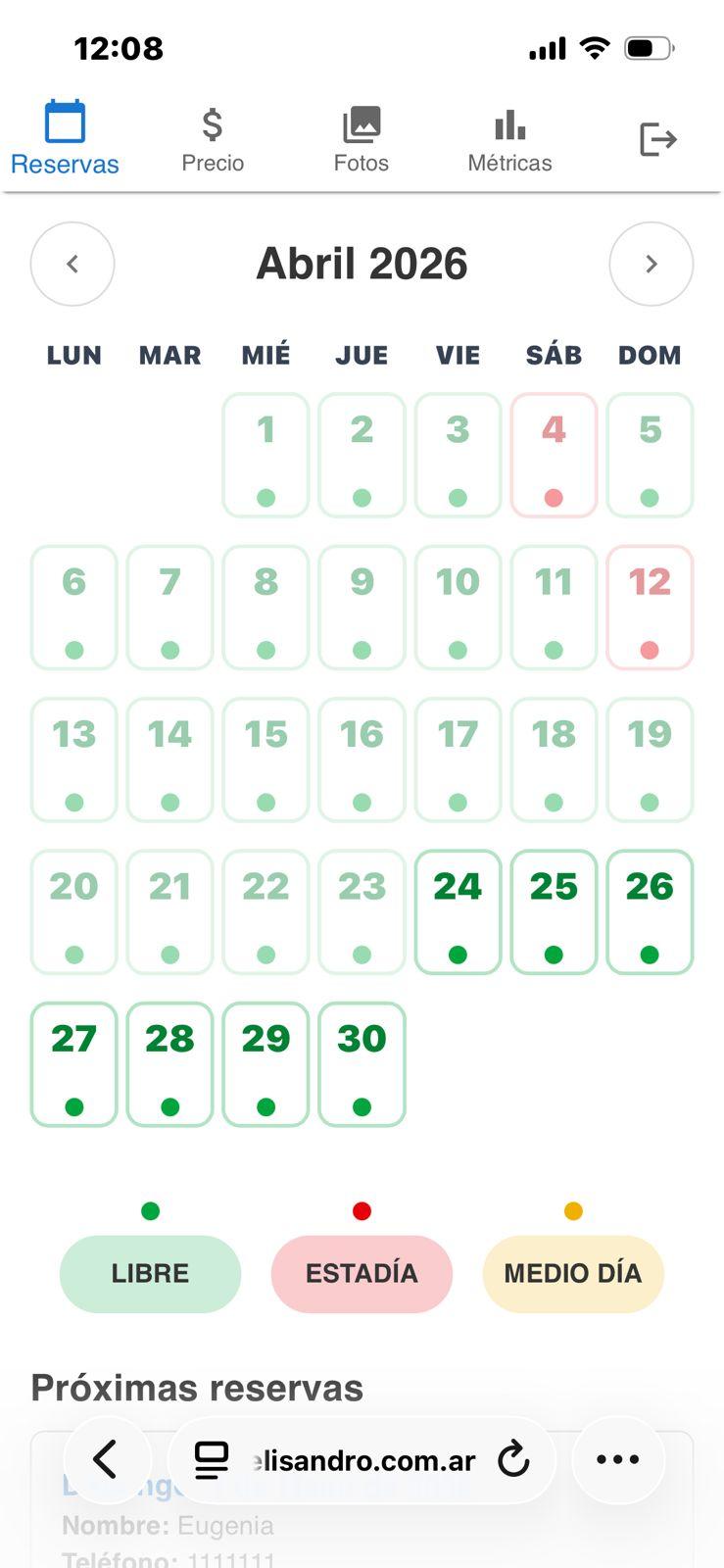Select day 25 on the calendar
The image size is (724, 1568).
tap(554, 911)
